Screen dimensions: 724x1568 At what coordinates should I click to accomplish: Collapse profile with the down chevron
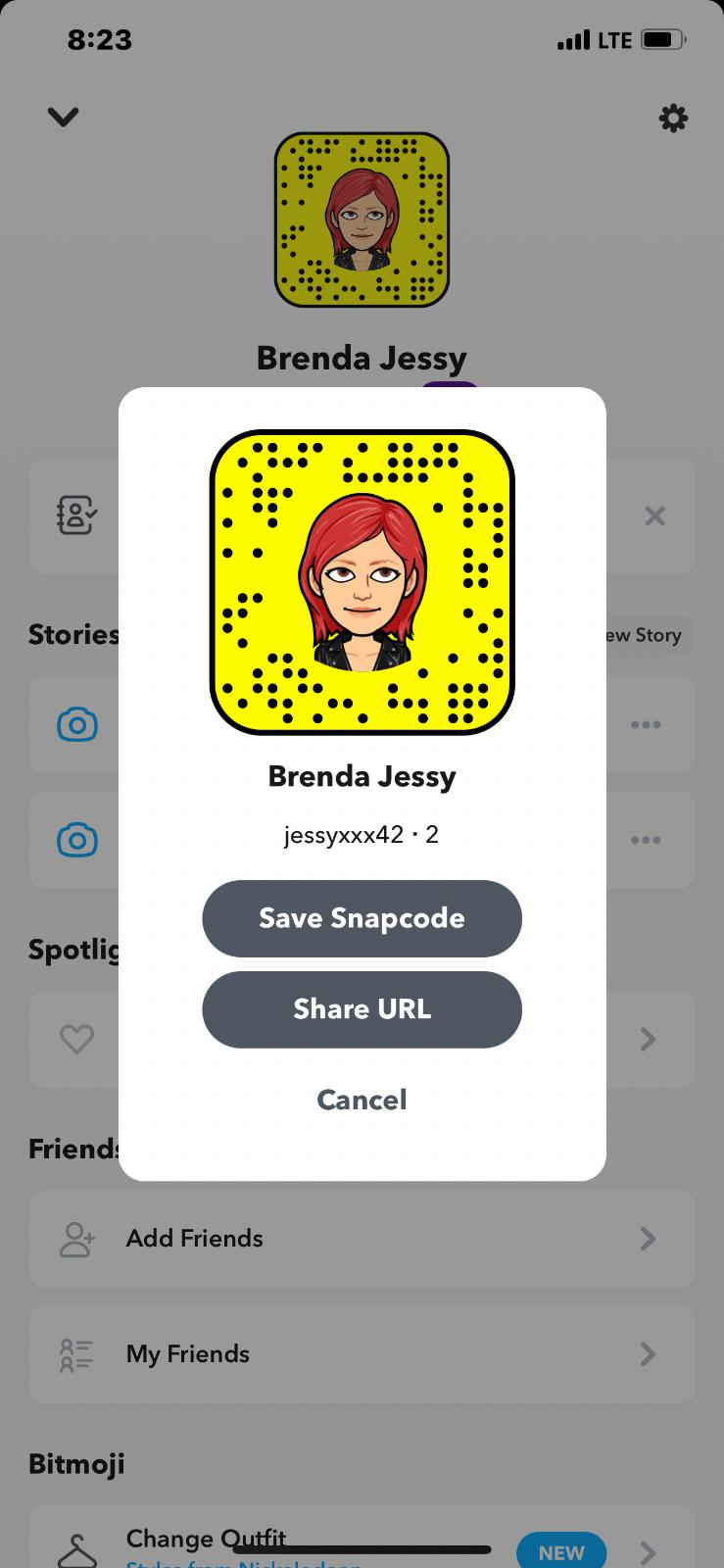click(x=63, y=117)
